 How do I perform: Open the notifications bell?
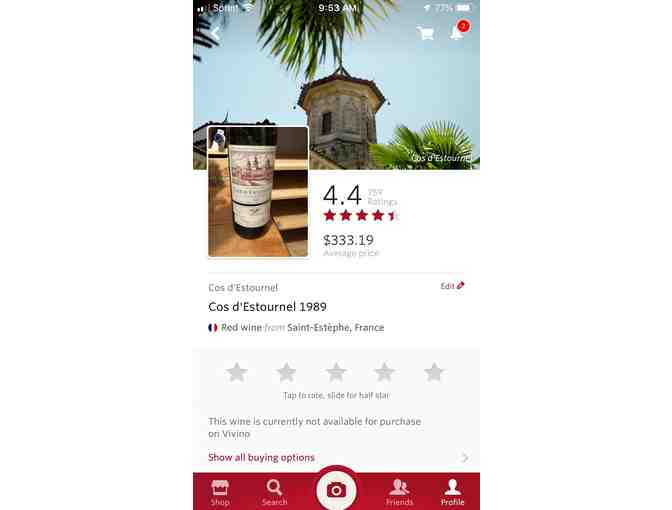pyautogui.click(x=456, y=33)
